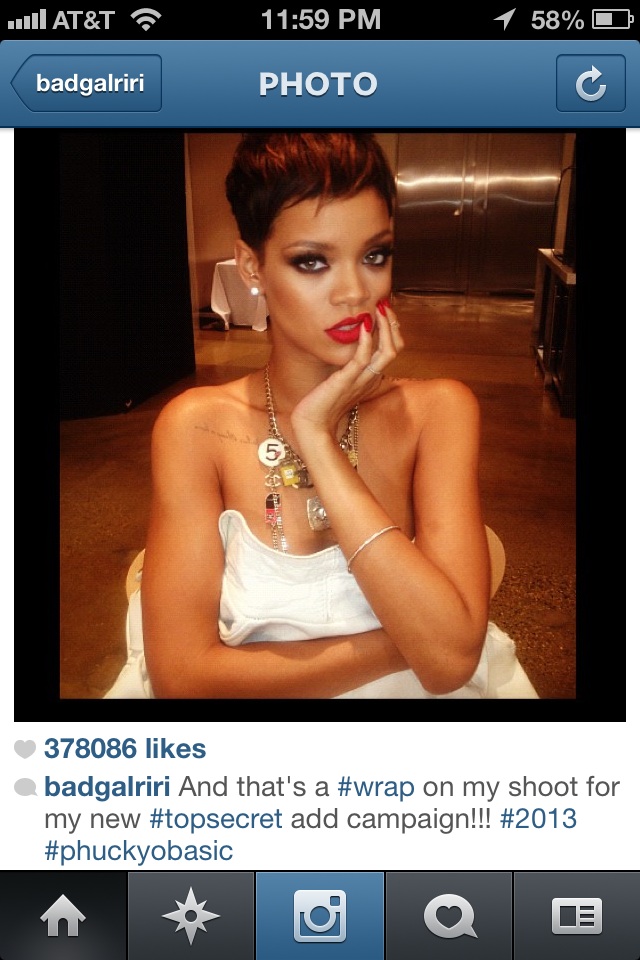
Task: Open the #2013 hashtag
Action: (x=537, y=819)
